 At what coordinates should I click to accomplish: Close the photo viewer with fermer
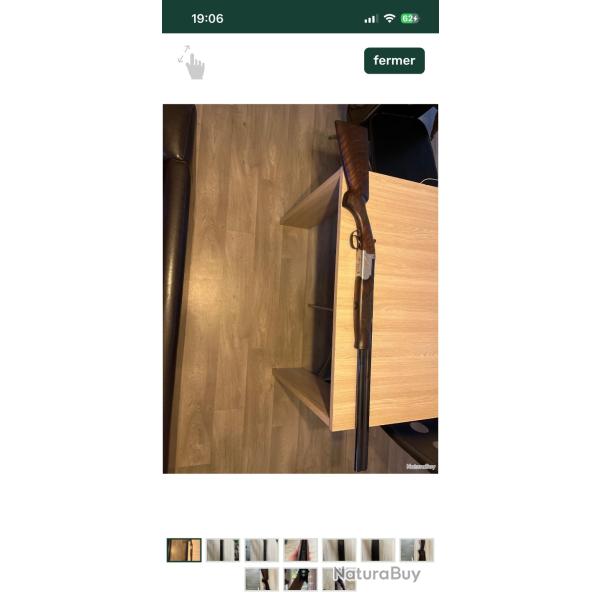pyautogui.click(x=394, y=61)
